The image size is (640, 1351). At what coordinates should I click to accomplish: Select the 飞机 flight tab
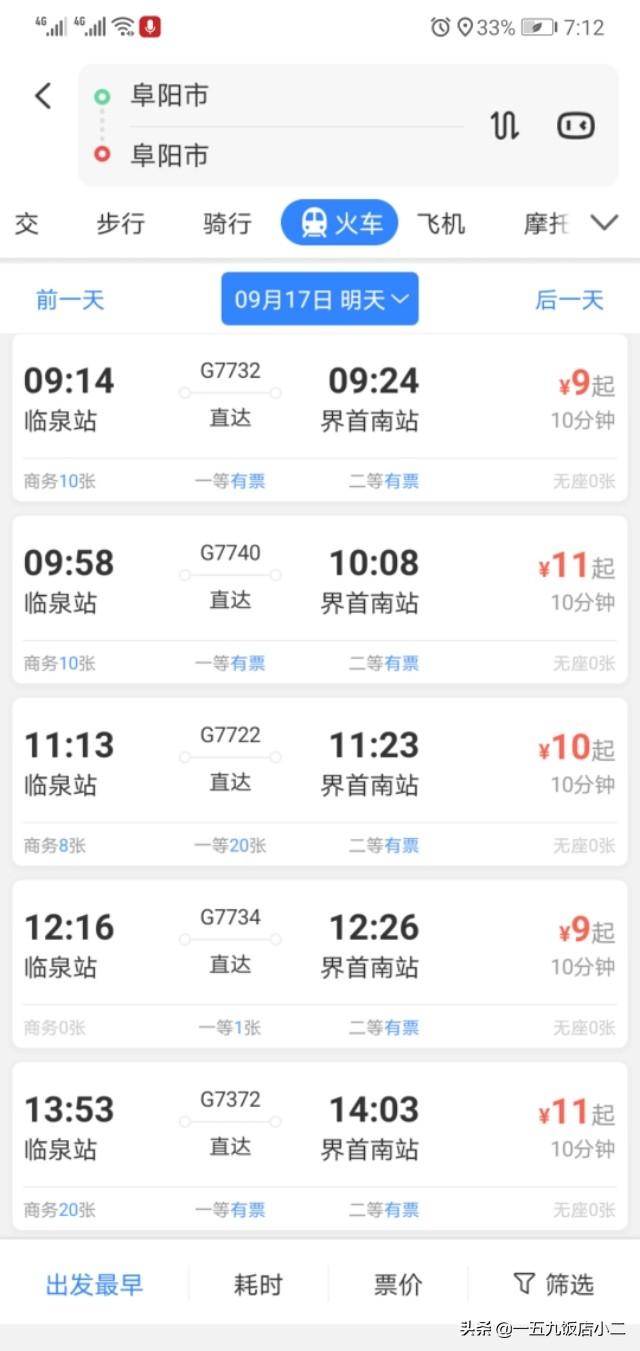click(441, 223)
